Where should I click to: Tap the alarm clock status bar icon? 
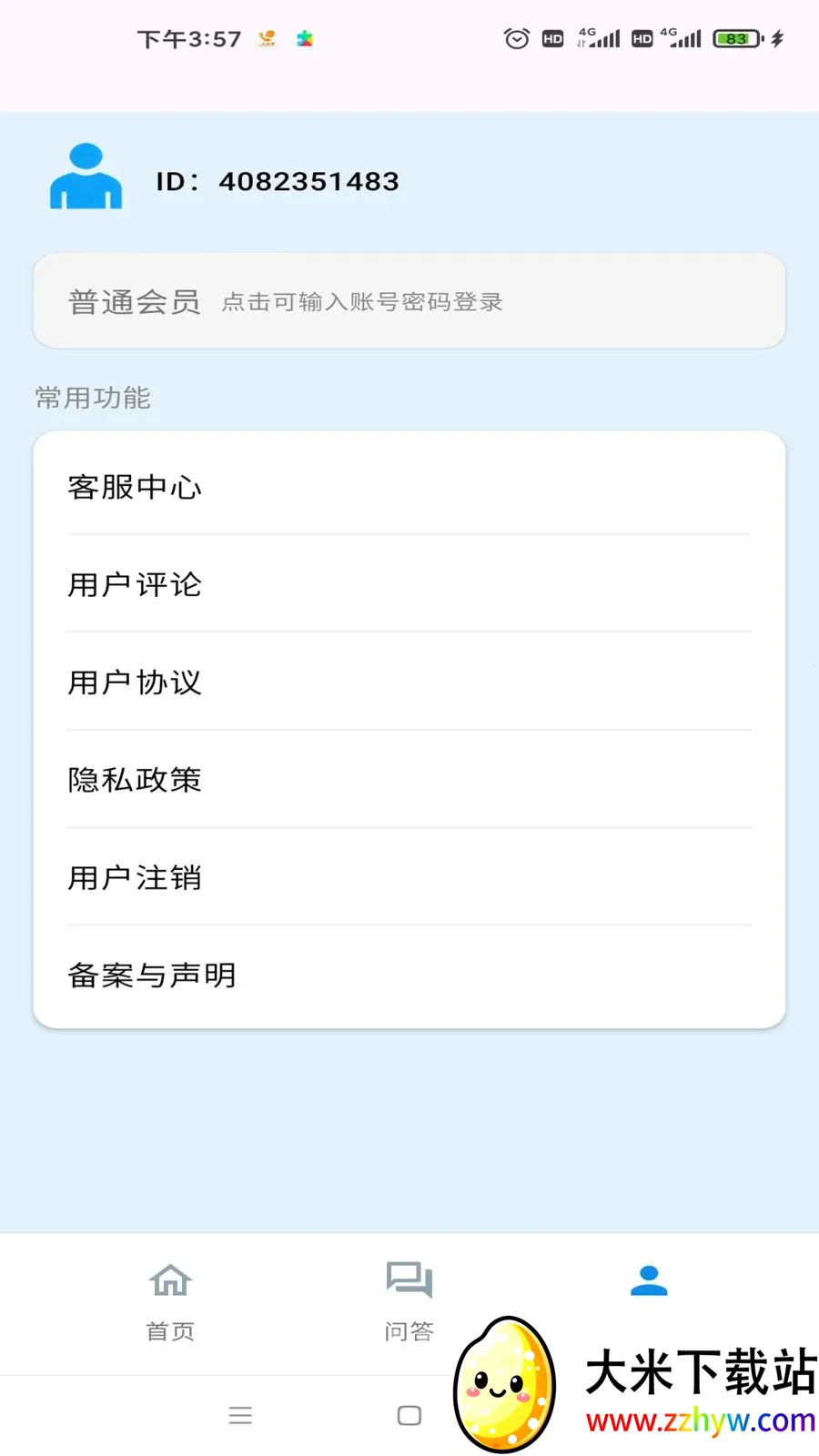516,38
